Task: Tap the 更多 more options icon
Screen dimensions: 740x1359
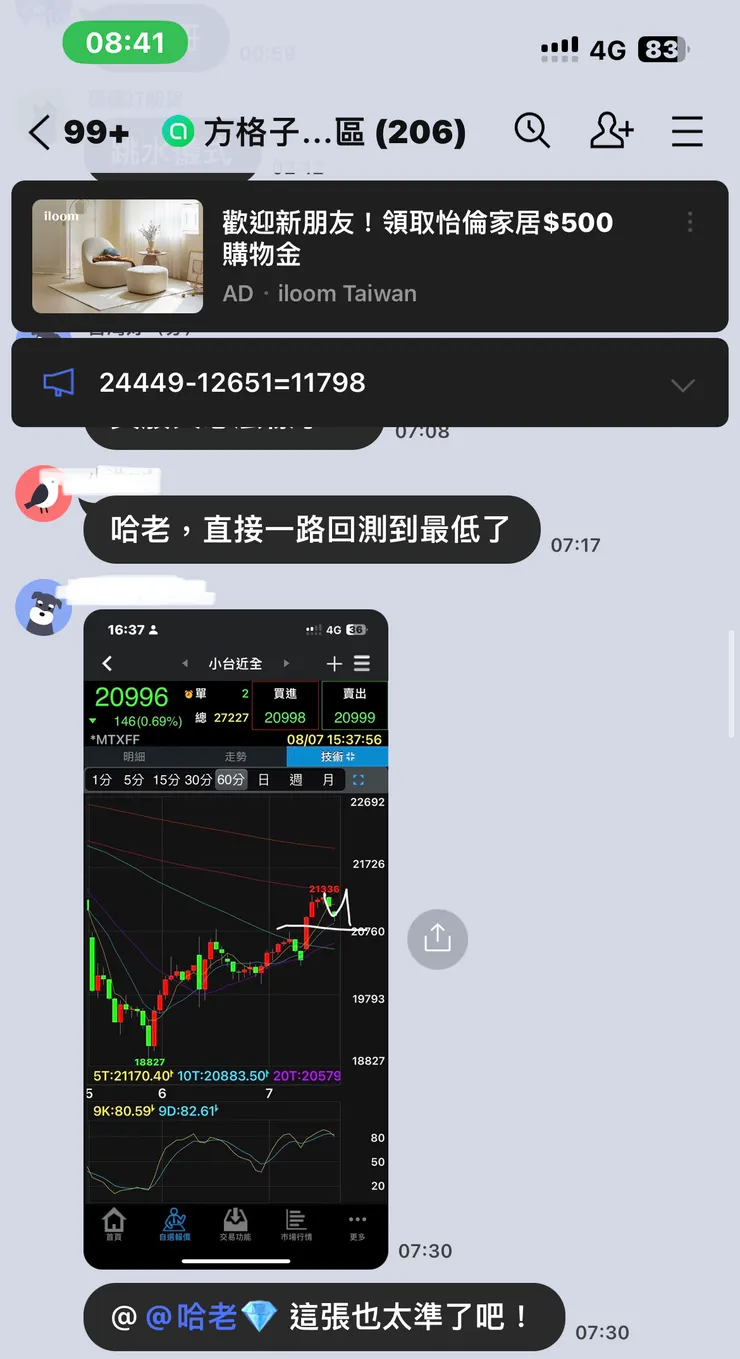Action: click(x=357, y=1224)
